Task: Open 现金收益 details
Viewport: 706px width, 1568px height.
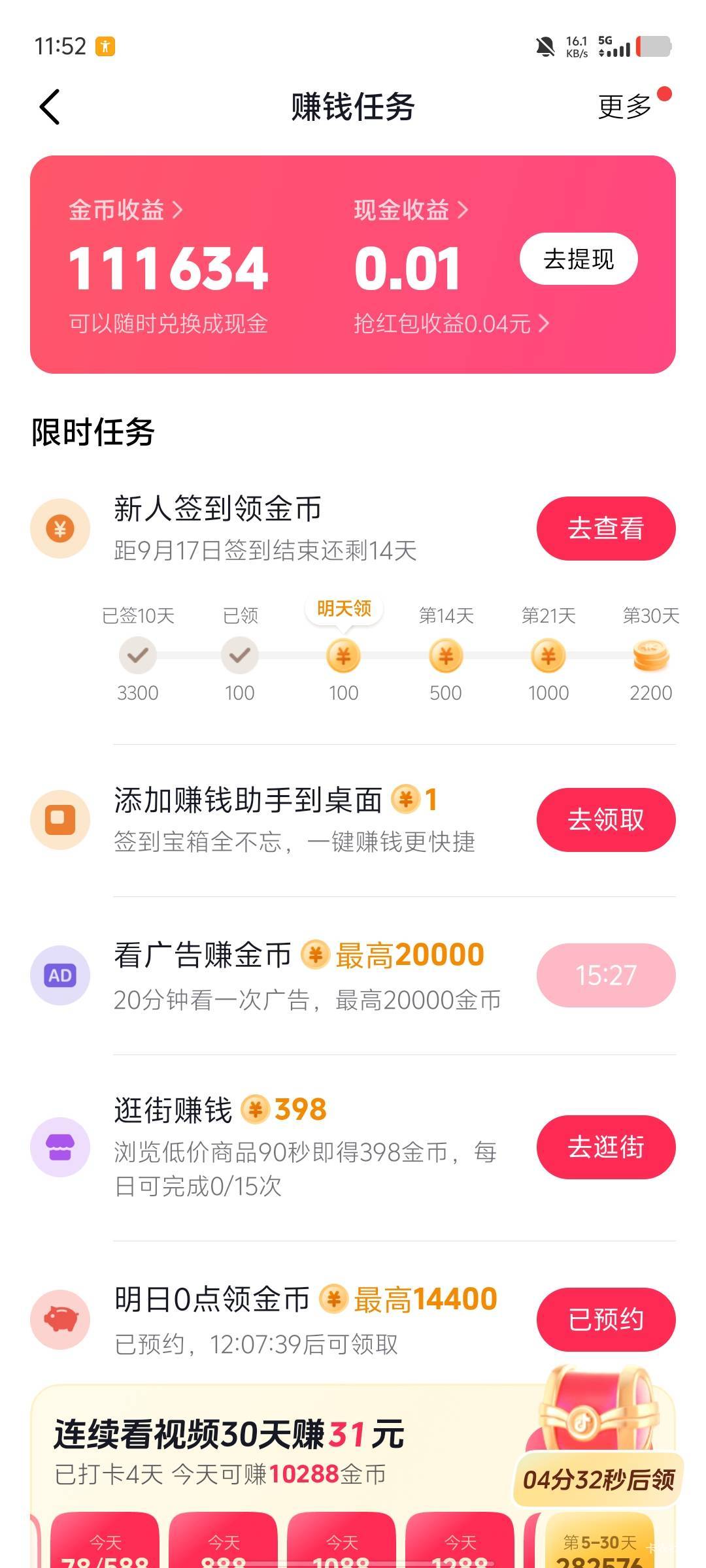Action: point(411,210)
